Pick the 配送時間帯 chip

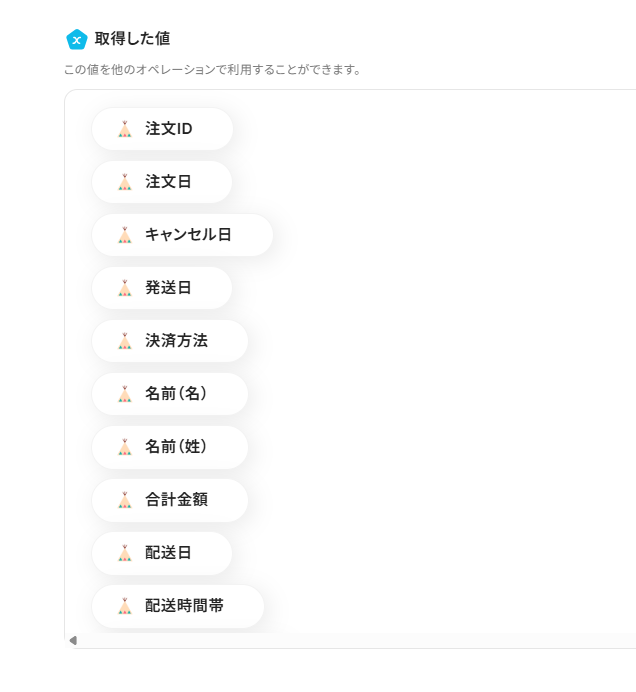(x=178, y=606)
